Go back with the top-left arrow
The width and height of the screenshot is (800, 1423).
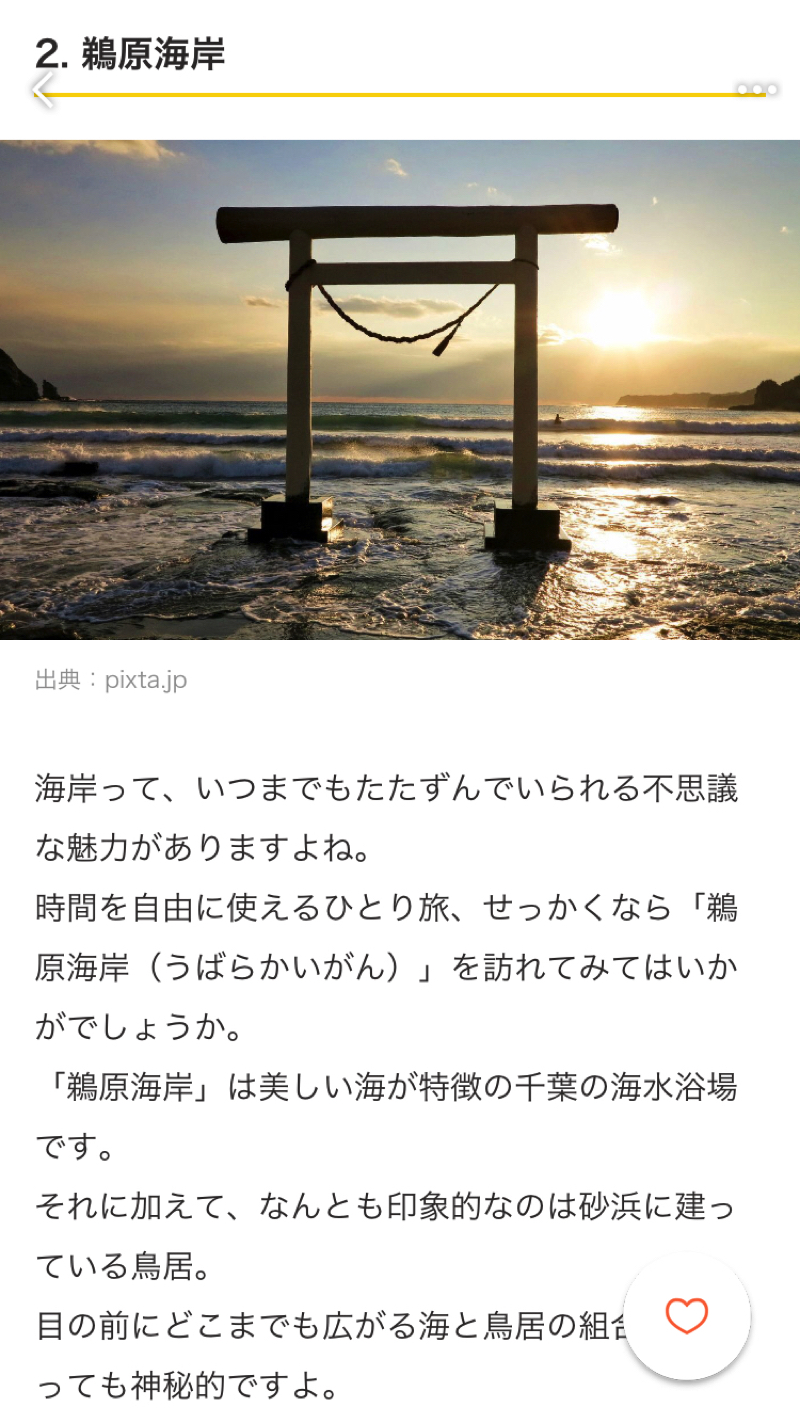(x=42, y=91)
